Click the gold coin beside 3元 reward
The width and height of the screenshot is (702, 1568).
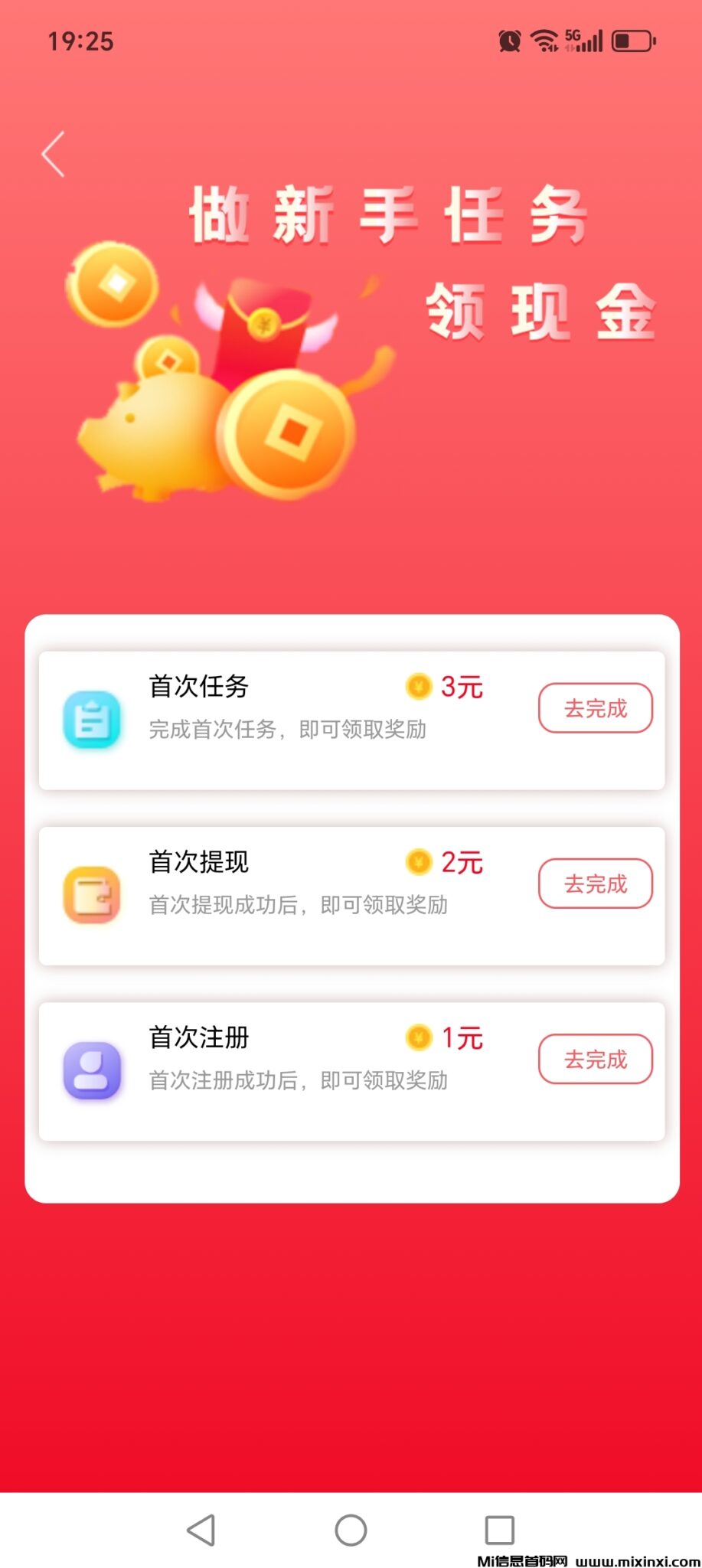(x=417, y=687)
